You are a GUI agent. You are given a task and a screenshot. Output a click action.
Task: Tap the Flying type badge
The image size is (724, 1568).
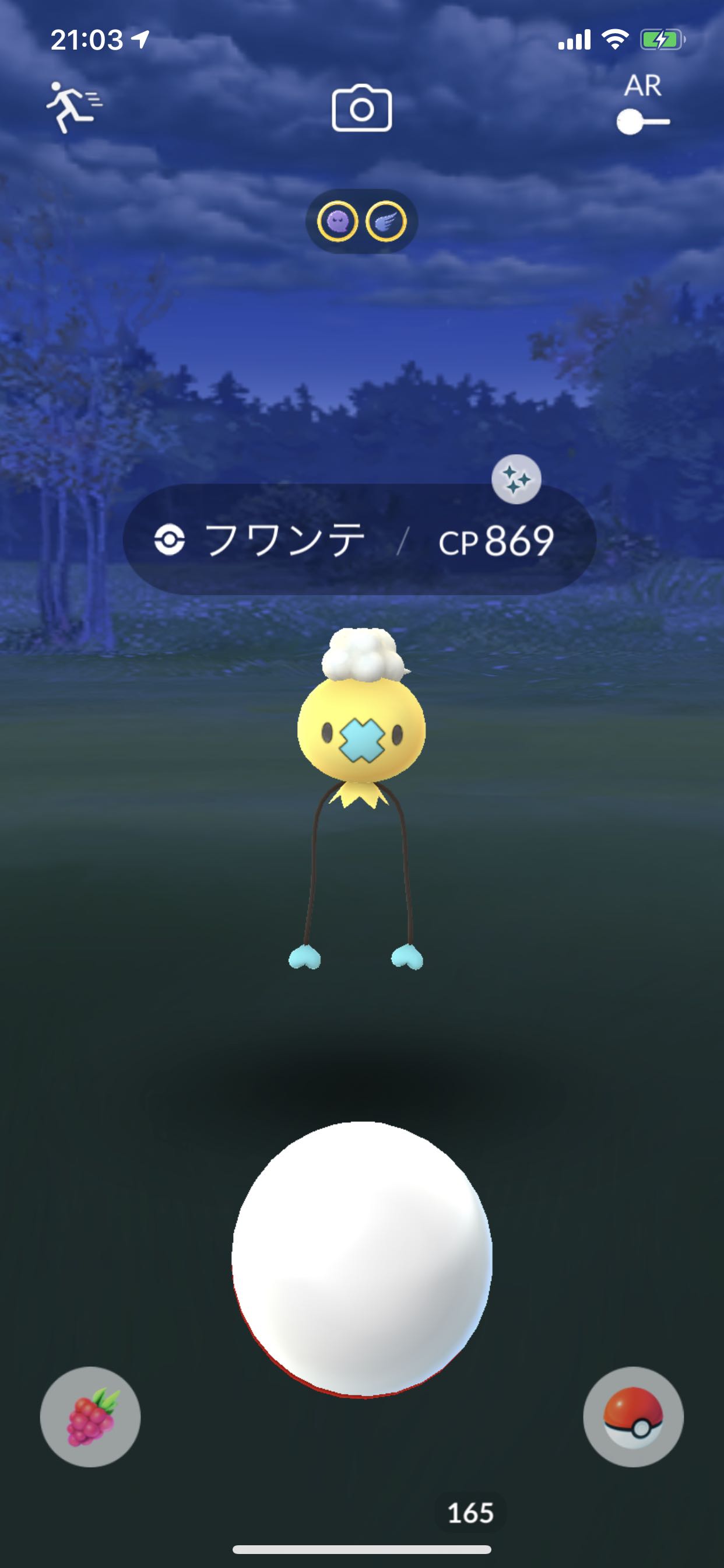coord(386,221)
